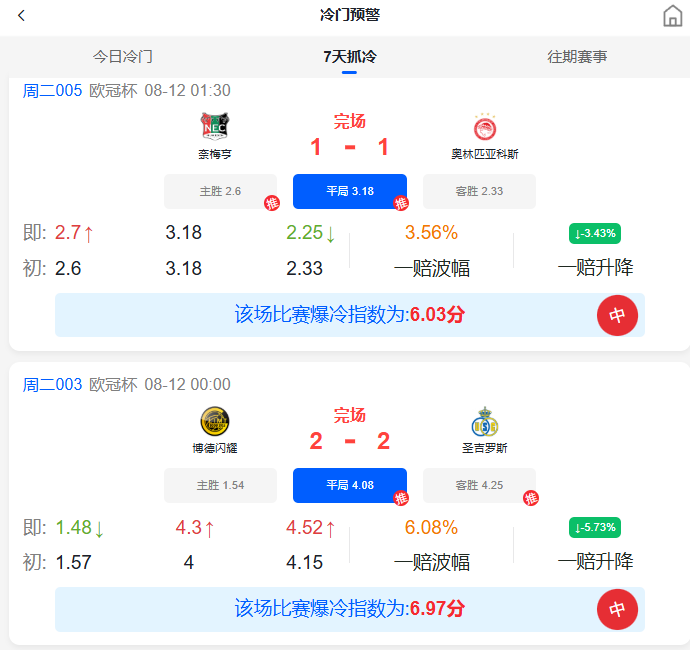690x650 pixels.
Task: Tap 主胜 1.54 for 博德闪耀
Action: coord(220,485)
